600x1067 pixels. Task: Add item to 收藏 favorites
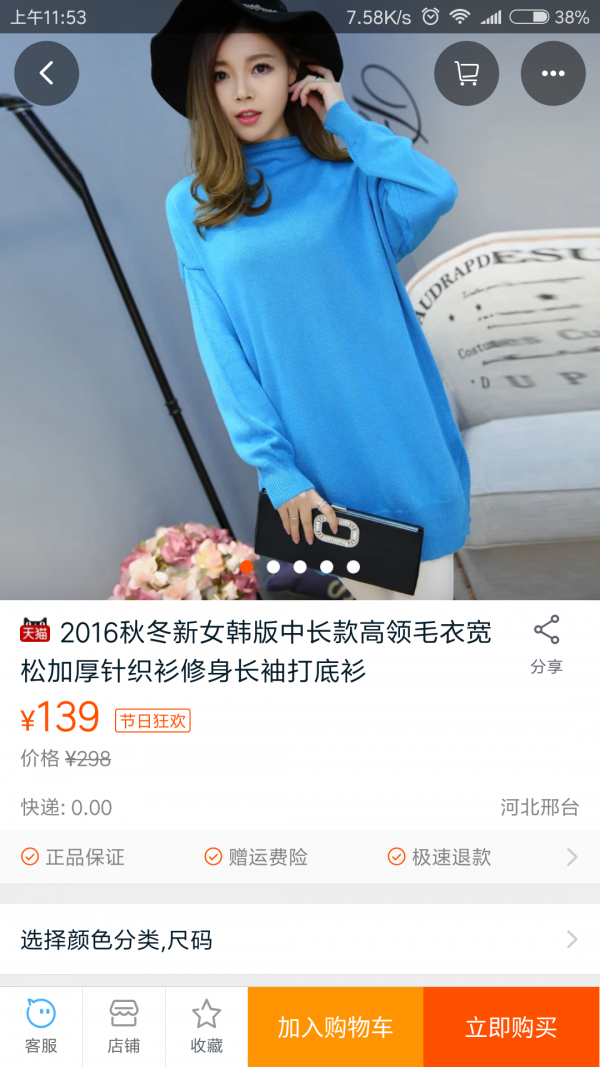click(206, 1026)
